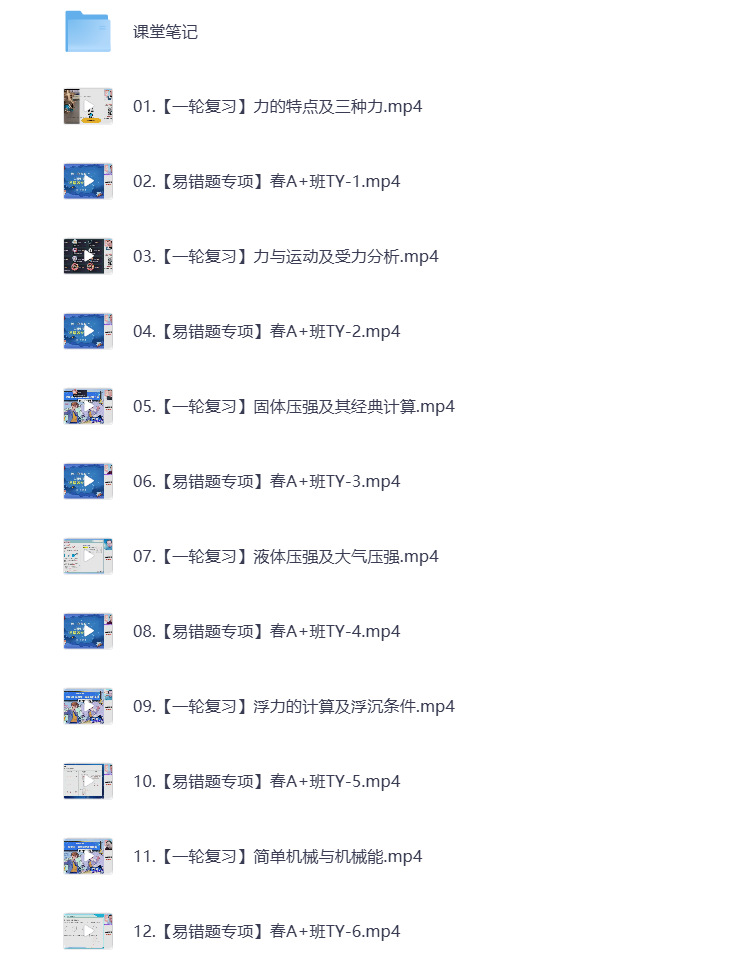Open 08 易错题专项 春A+班TY-4.mp4
Image resolution: width=736 pixels, height=963 pixels.
(266, 631)
